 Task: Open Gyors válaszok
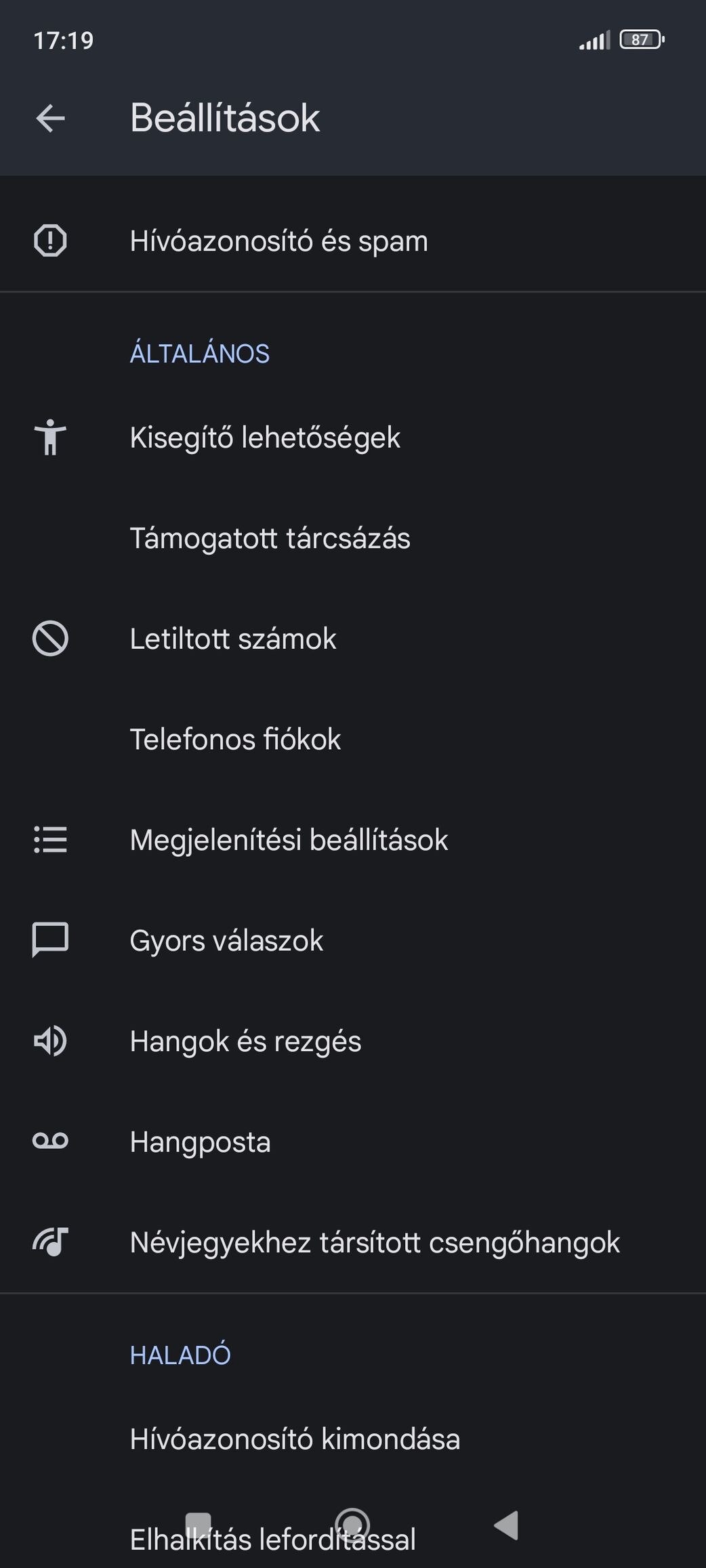point(353,941)
